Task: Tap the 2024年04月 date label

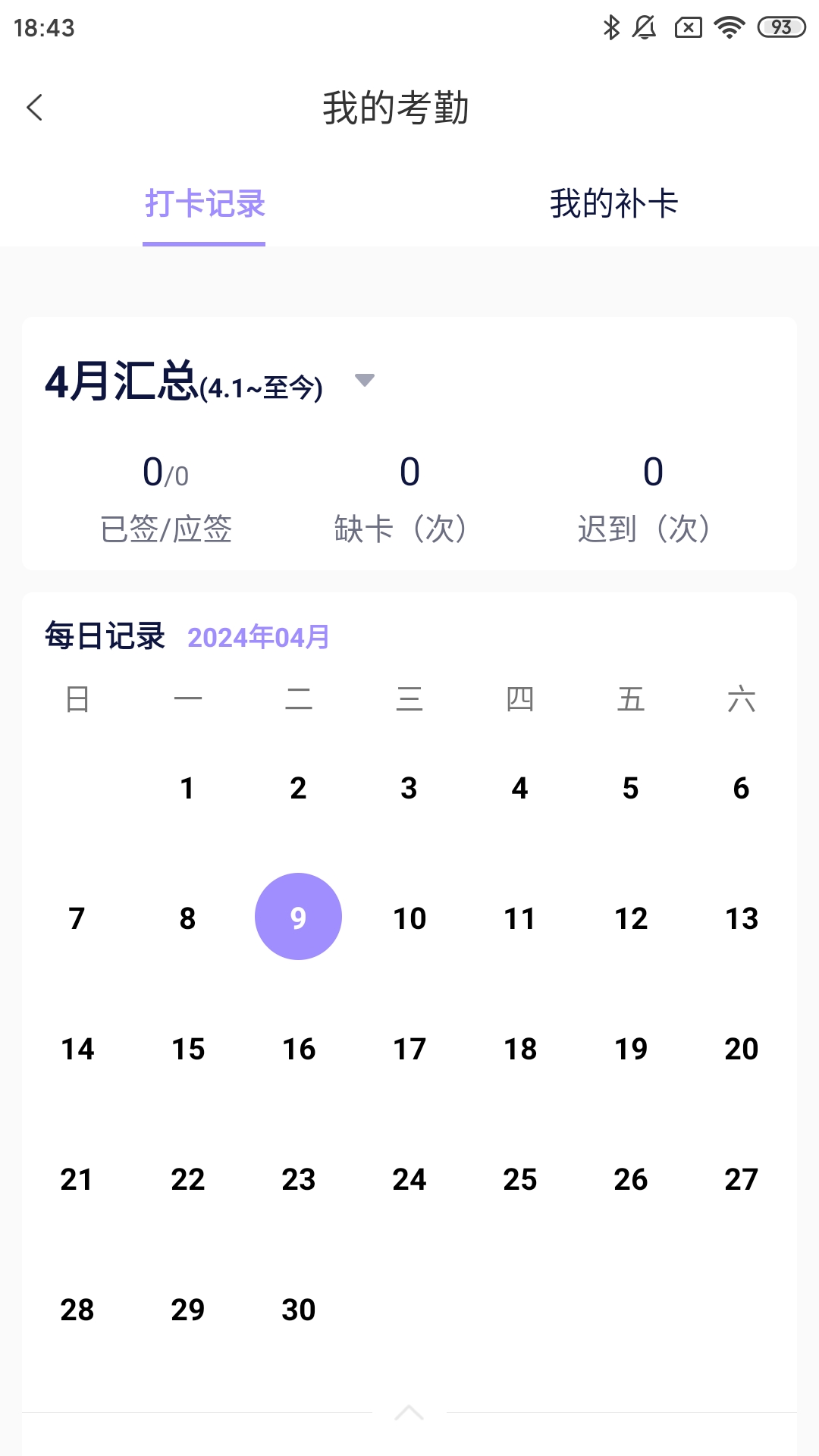Action: (259, 637)
